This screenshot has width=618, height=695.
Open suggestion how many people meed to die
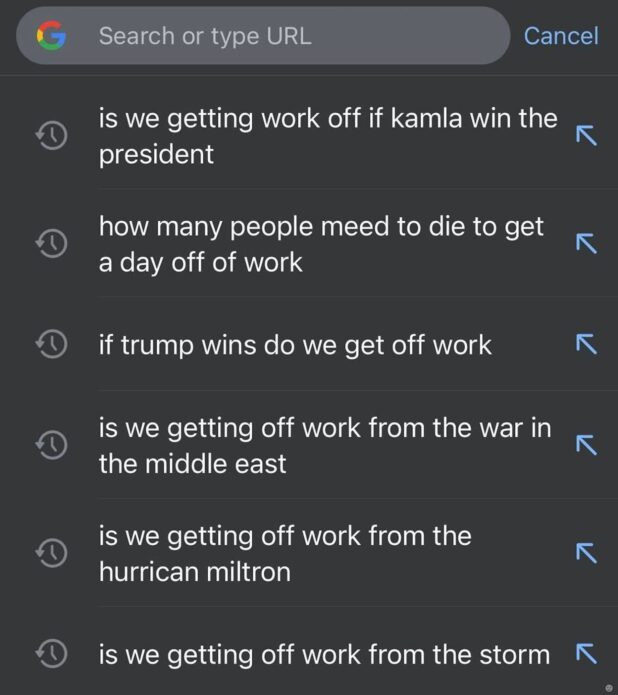(320, 244)
